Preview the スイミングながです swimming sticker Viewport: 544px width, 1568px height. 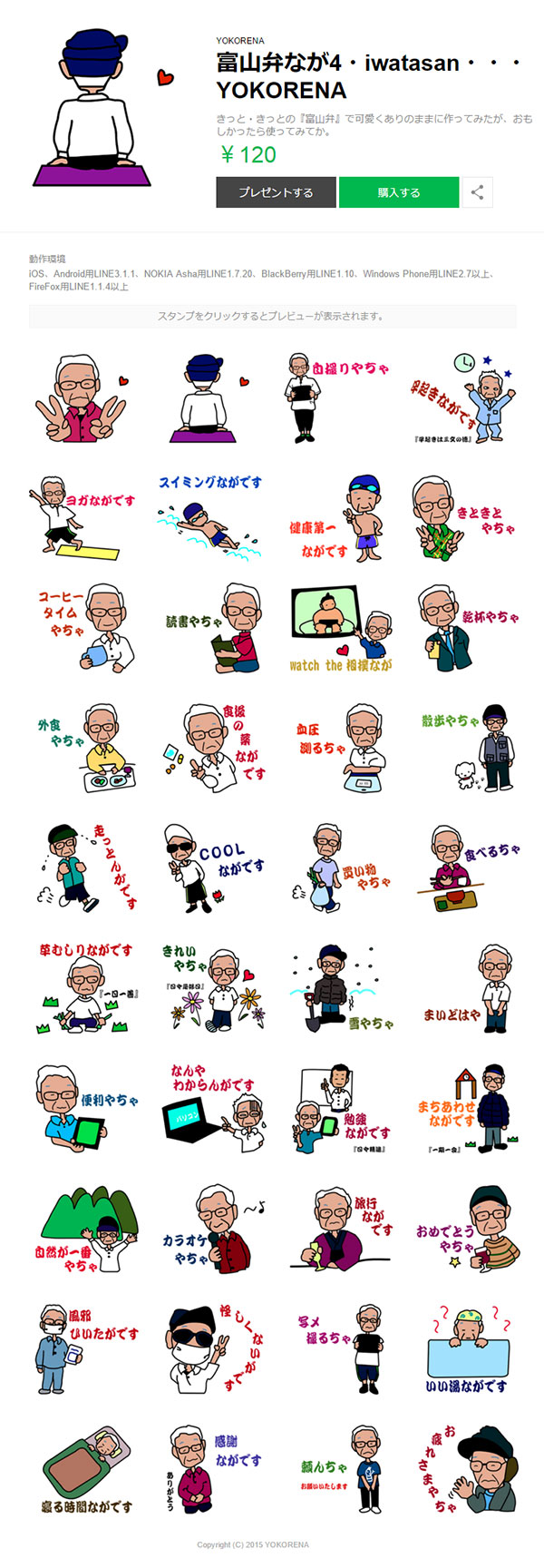point(212,515)
